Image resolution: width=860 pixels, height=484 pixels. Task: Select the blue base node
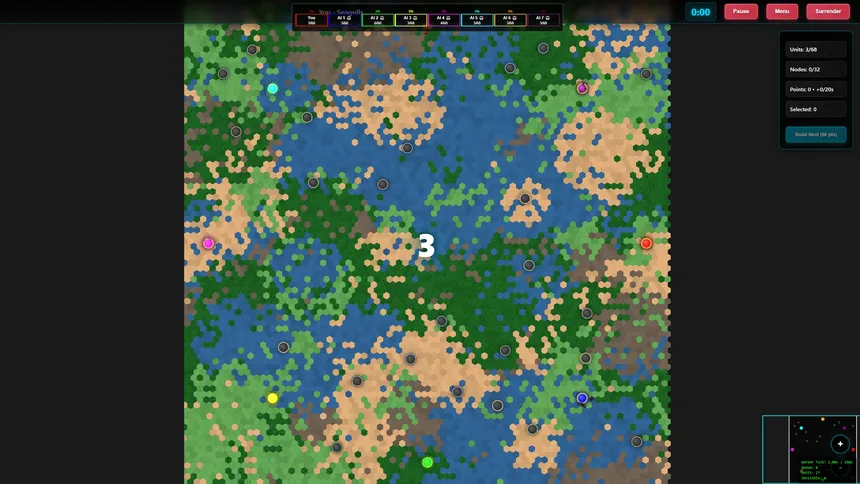(582, 398)
